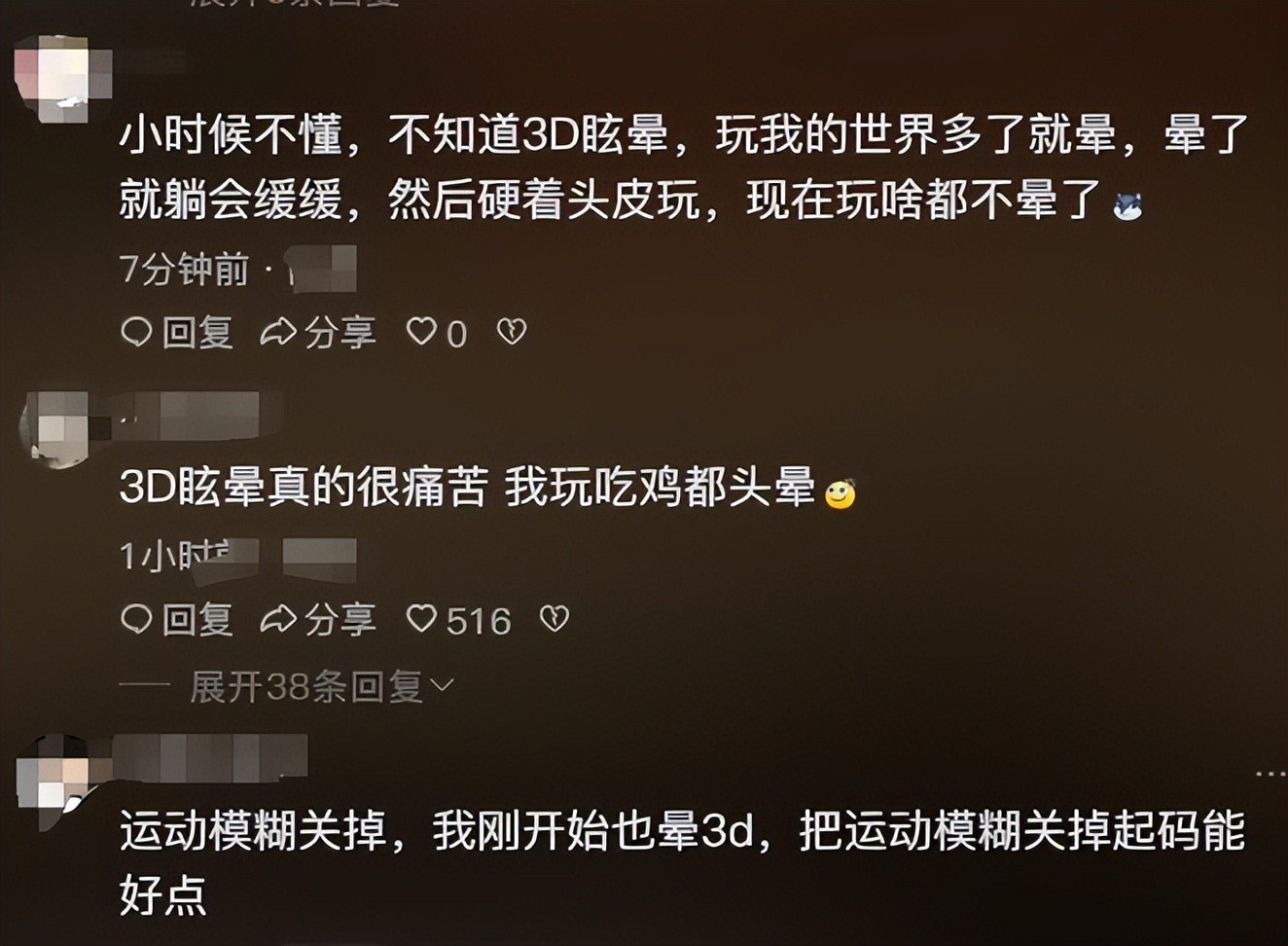The image size is (1288, 946).
Task: Open more options for 运动模糊 comment
Action: click(1269, 775)
